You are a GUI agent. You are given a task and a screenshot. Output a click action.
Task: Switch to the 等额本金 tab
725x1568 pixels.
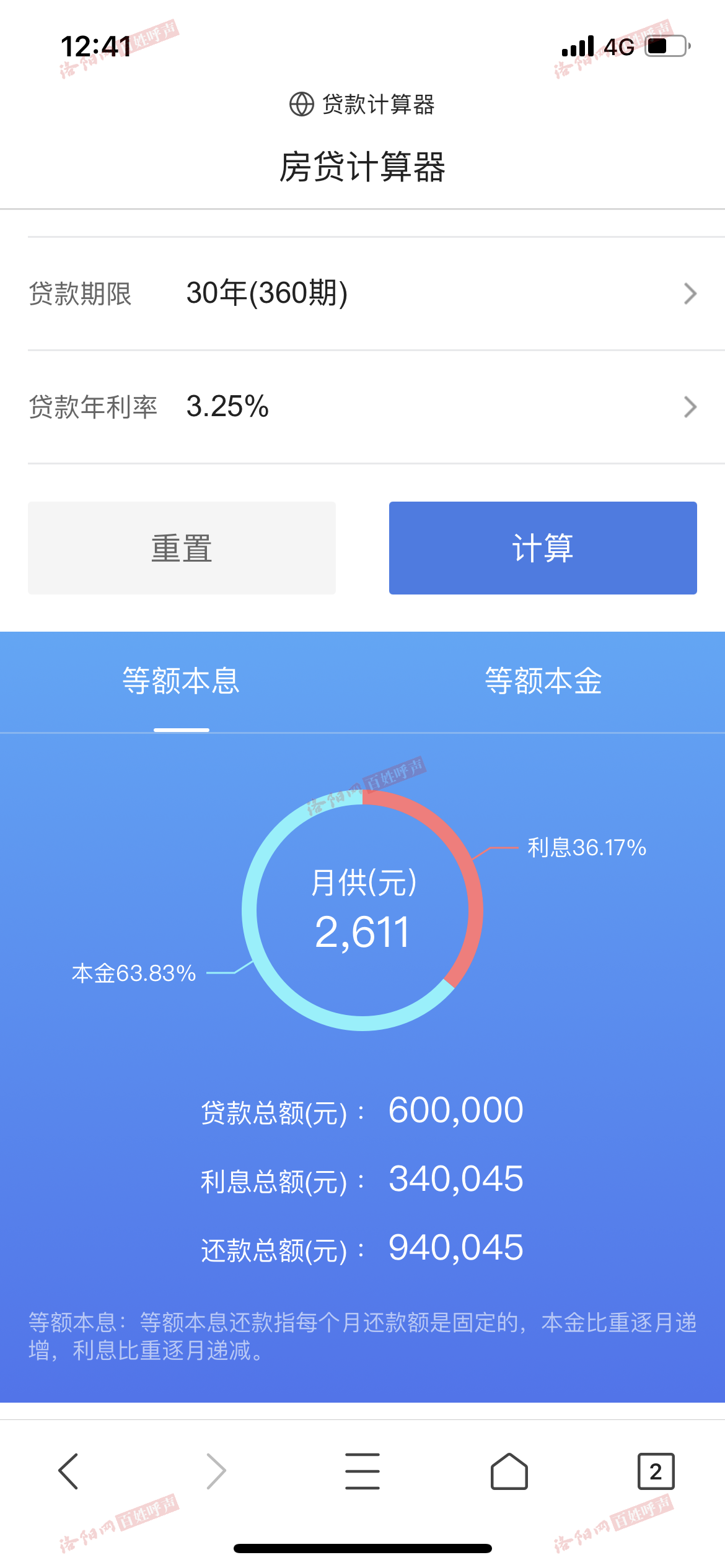(543, 681)
